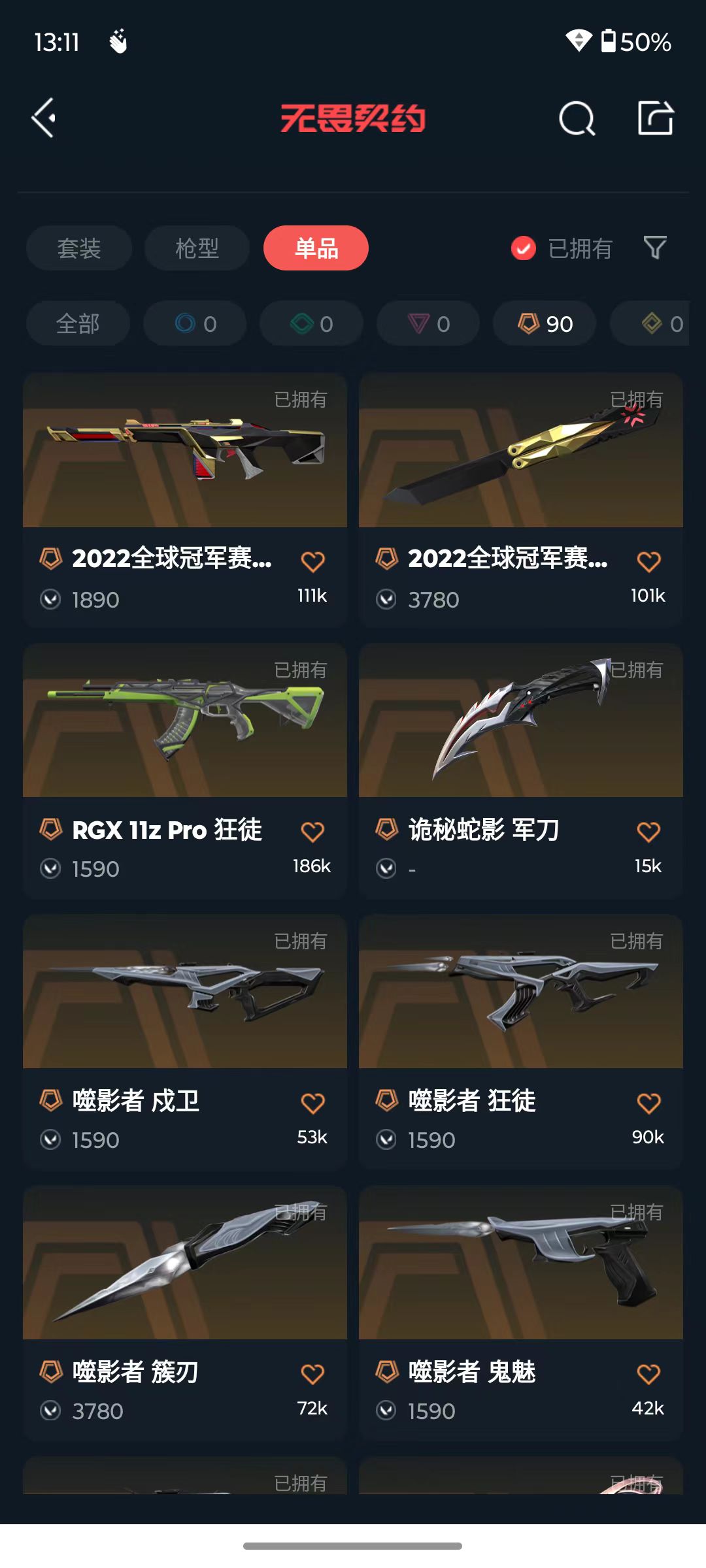Open the search icon in header
Viewport: 706px width, 1568px height.
coord(577,118)
